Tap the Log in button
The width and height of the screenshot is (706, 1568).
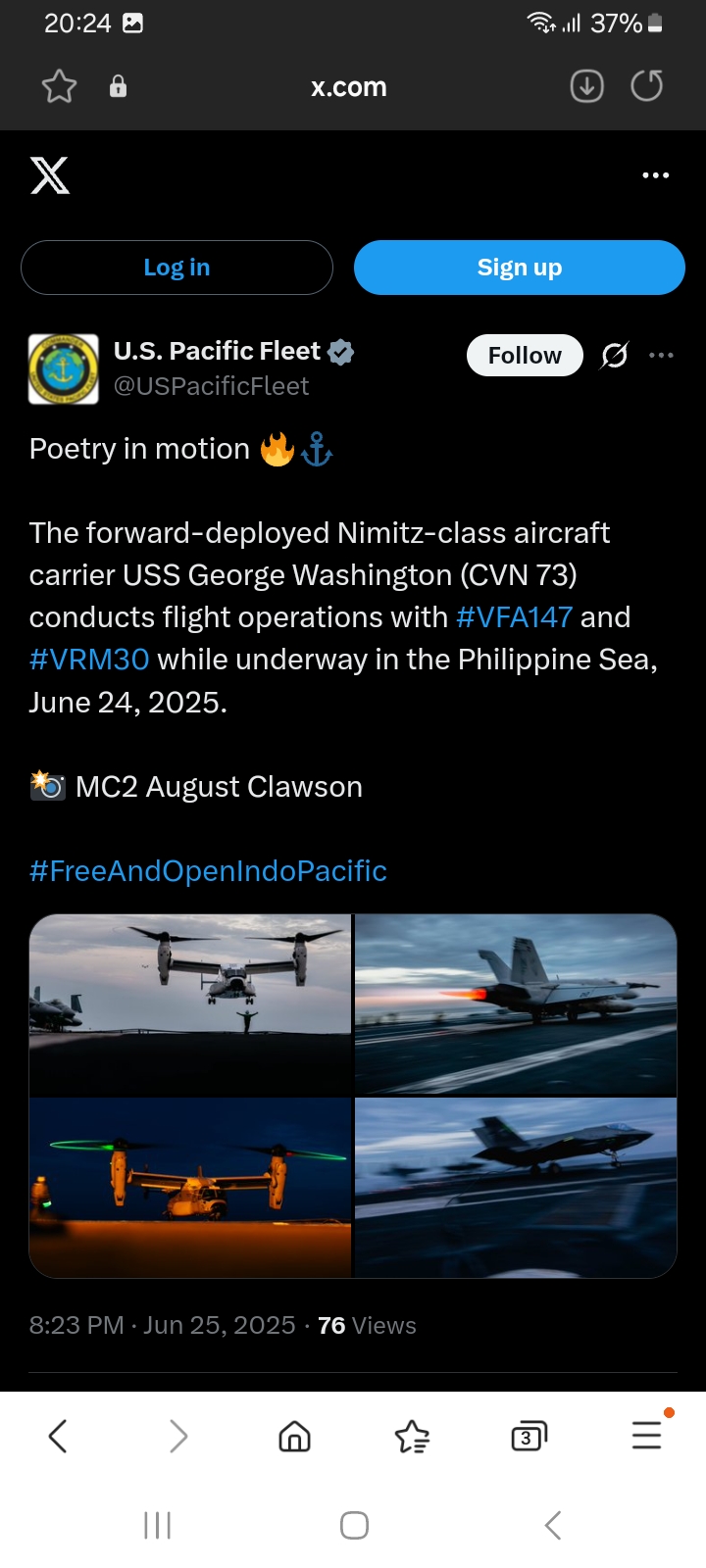[176, 268]
